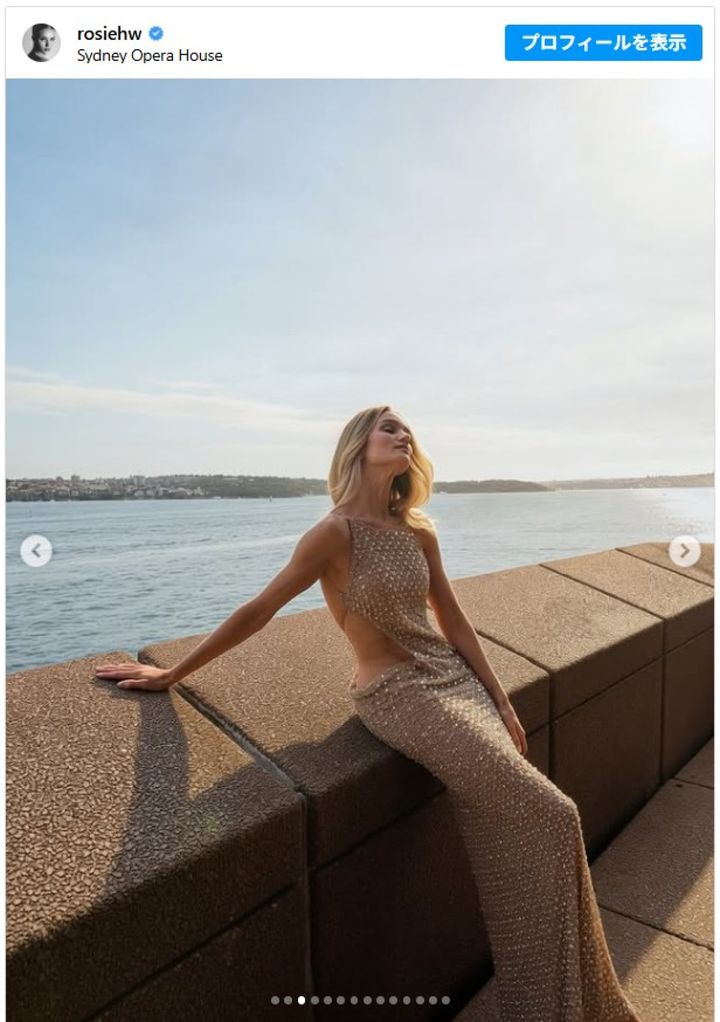Click the fifth carousel dot indicator
The width and height of the screenshot is (720, 1022).
[327, 997]
